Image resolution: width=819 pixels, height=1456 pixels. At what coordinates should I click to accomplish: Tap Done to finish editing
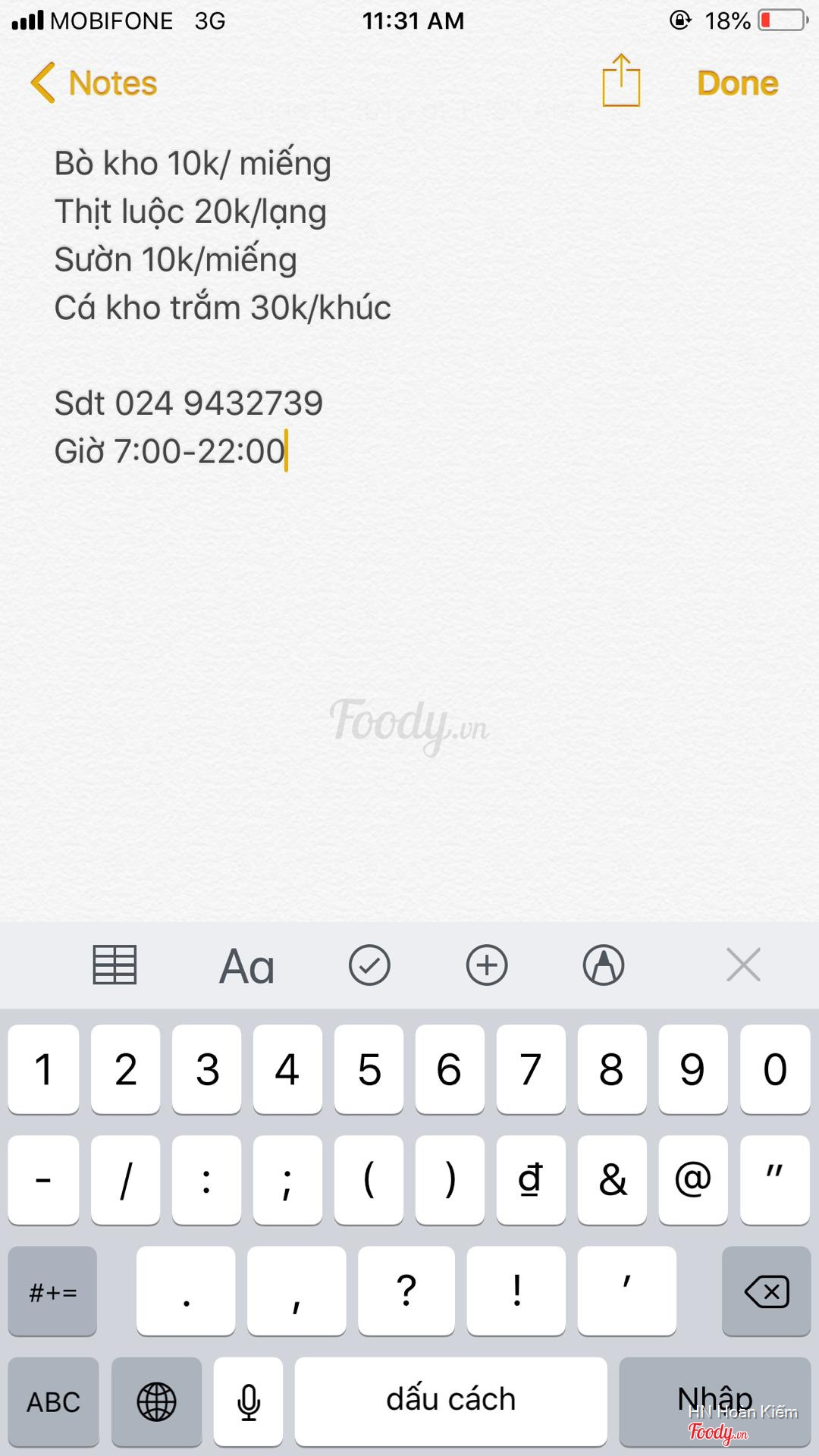[737, 83]
